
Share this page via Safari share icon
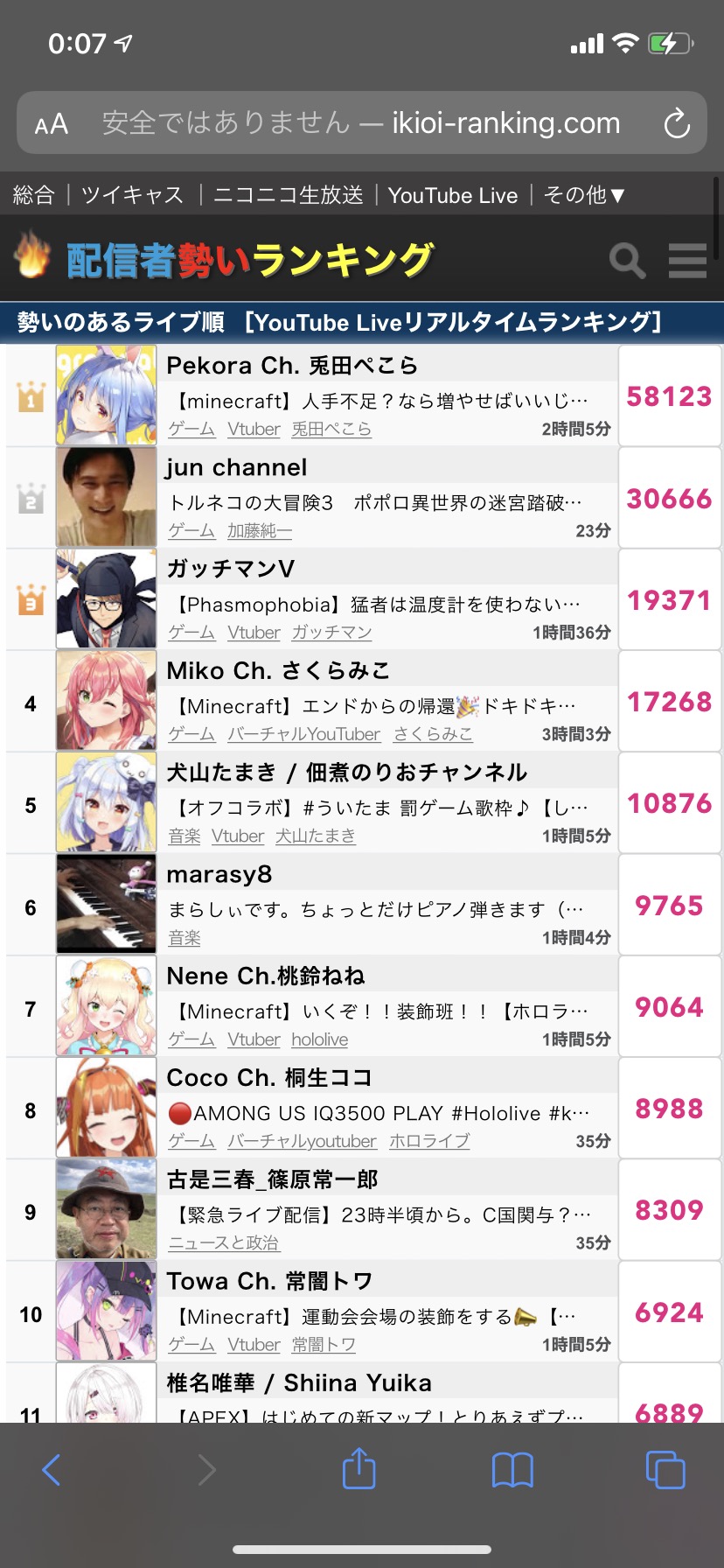point(359,1469)
